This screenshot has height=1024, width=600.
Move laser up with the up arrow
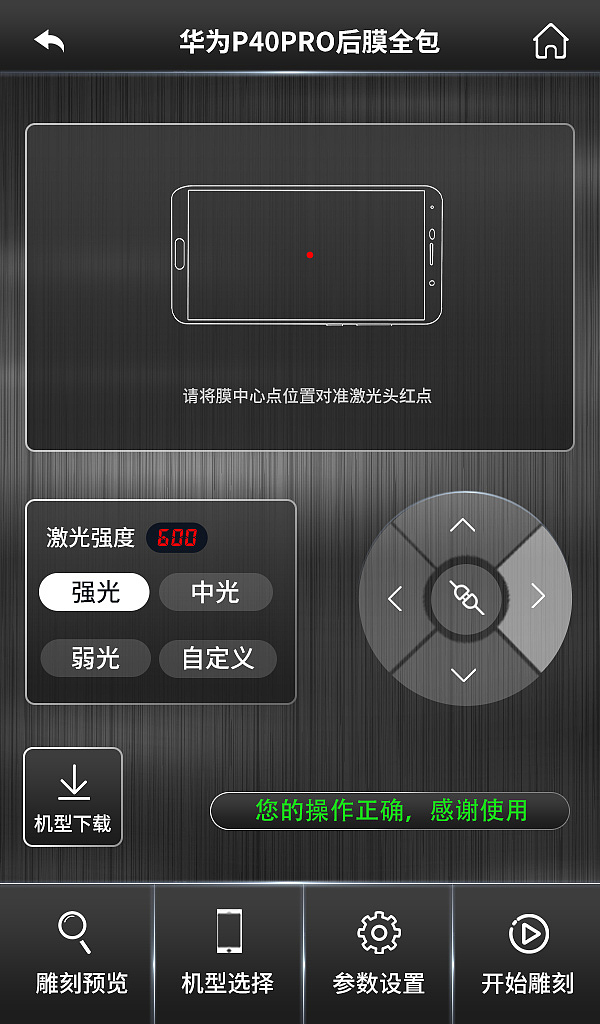[x=463, y=524]
